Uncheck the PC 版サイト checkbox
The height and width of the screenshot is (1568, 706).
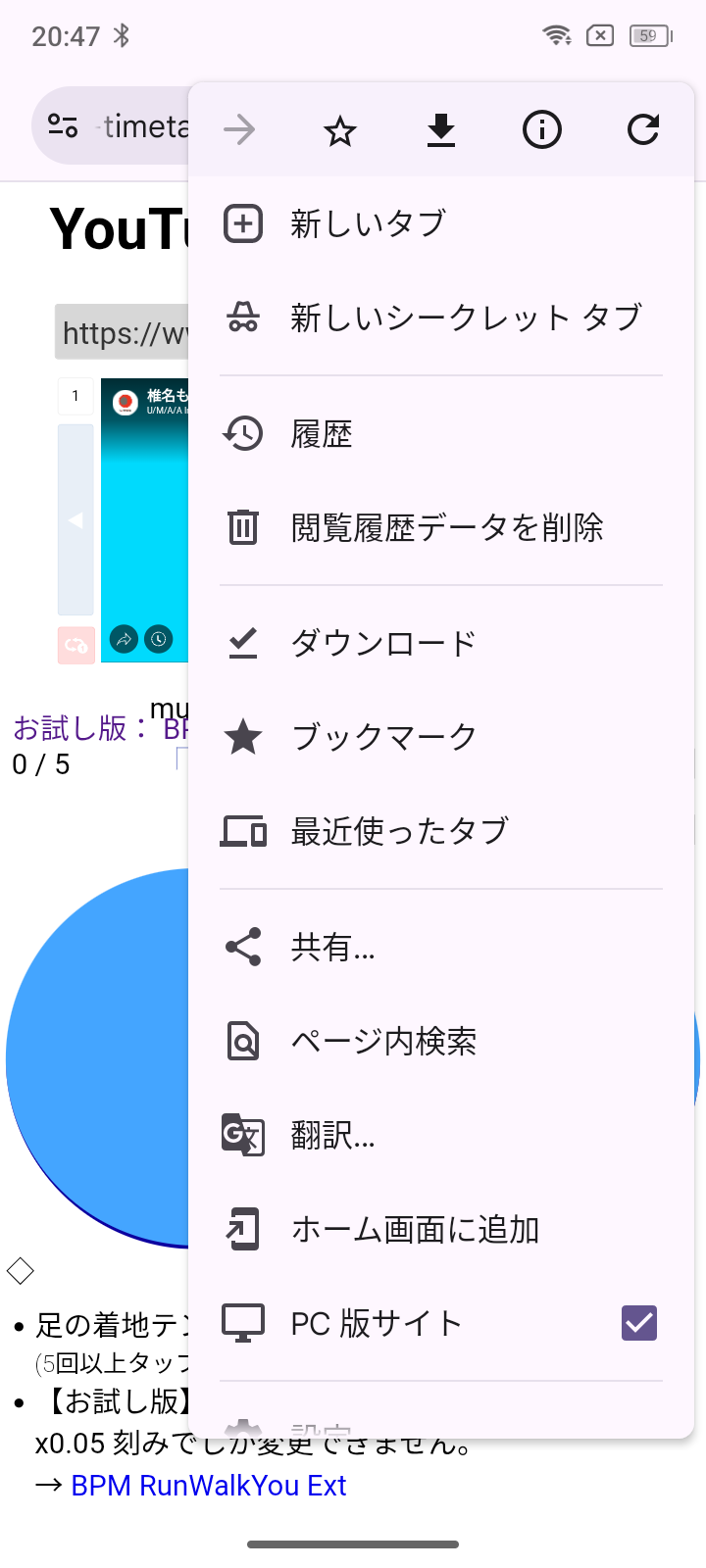point(639,1323)
